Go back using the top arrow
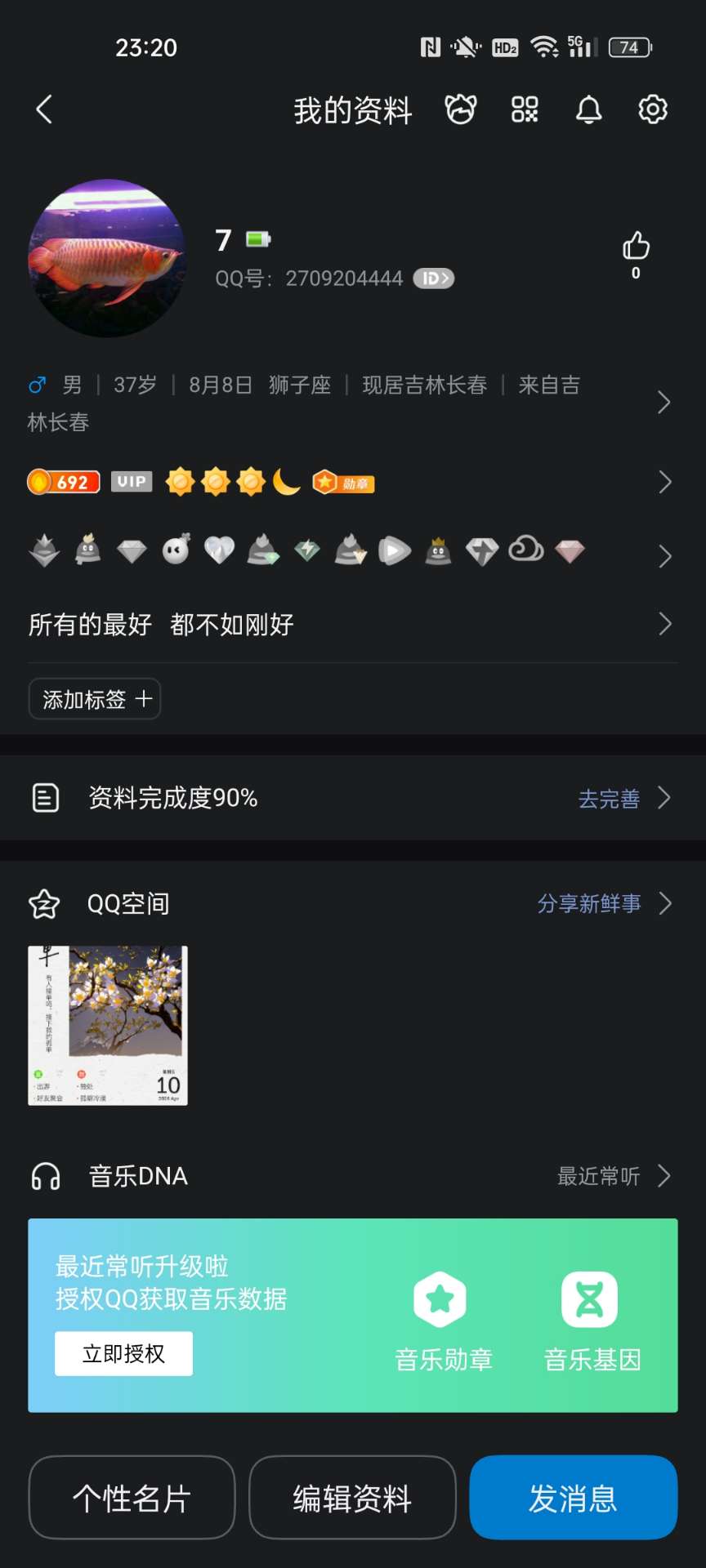The width and height of the screenshot is (706, 1568). pyautogui.click(x=45, y=109)
